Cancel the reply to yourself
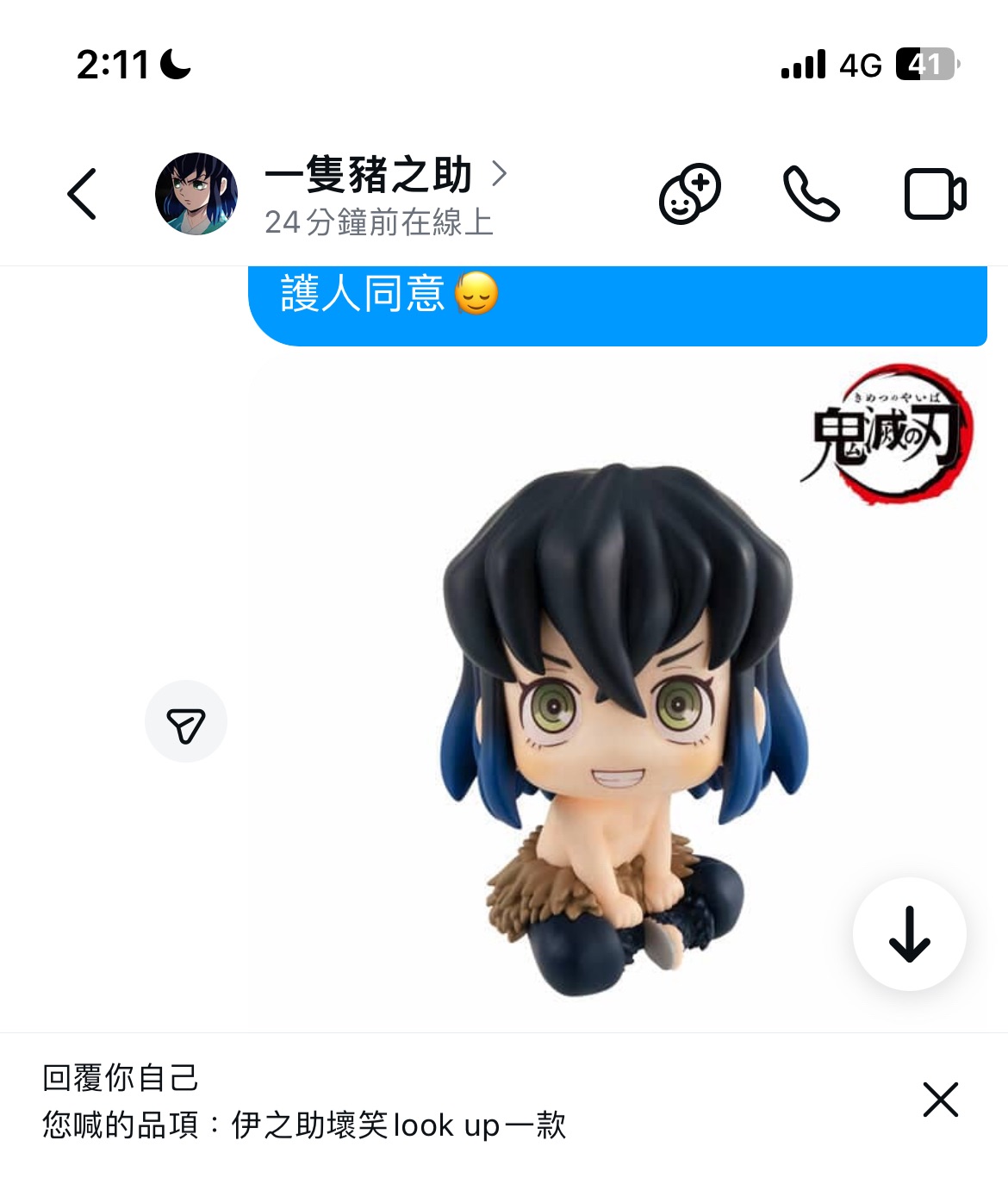 pyautogui.click(x=940, y=1100)
